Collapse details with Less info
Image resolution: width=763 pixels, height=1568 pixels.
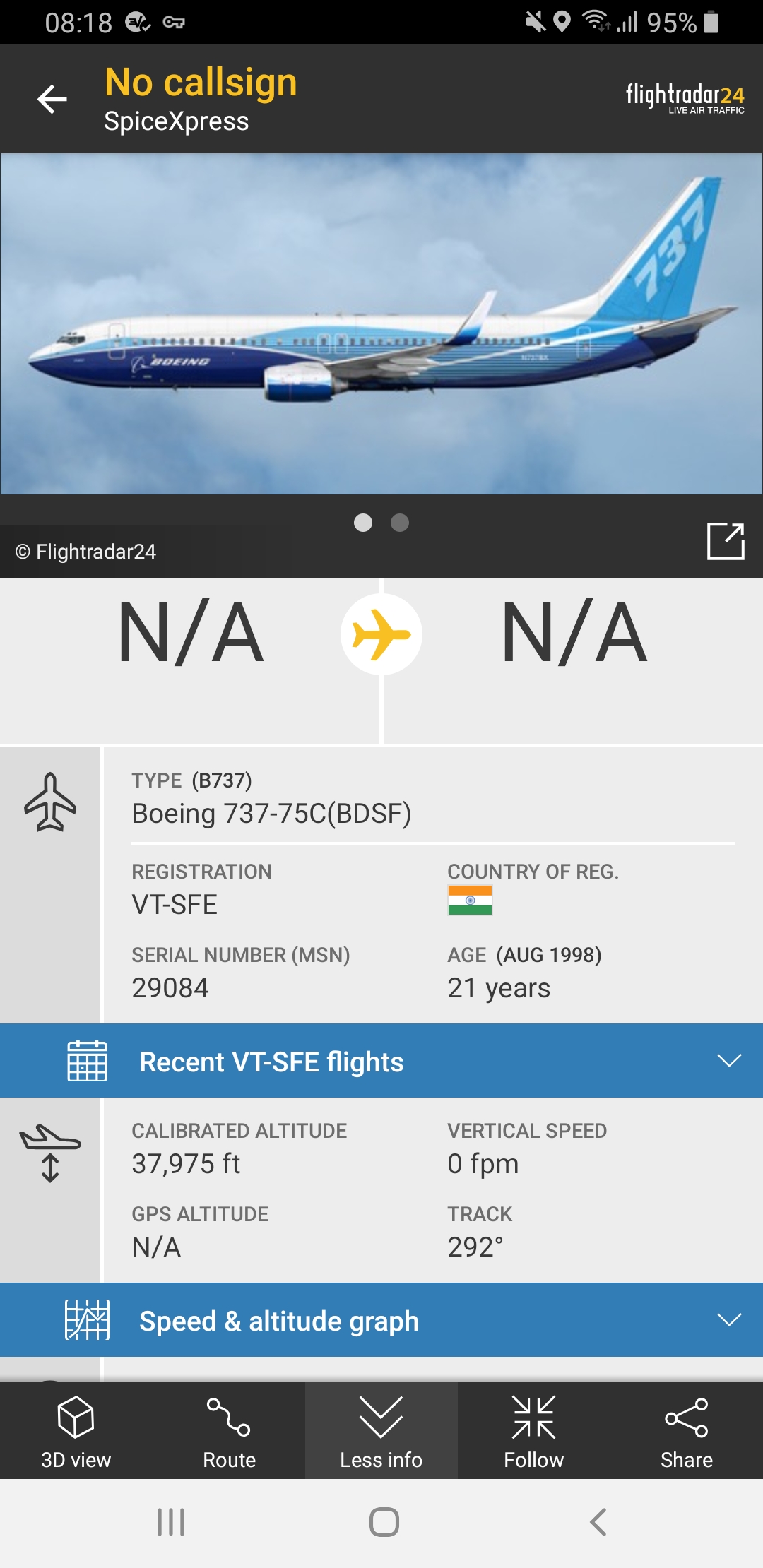tap(381, 1431)
